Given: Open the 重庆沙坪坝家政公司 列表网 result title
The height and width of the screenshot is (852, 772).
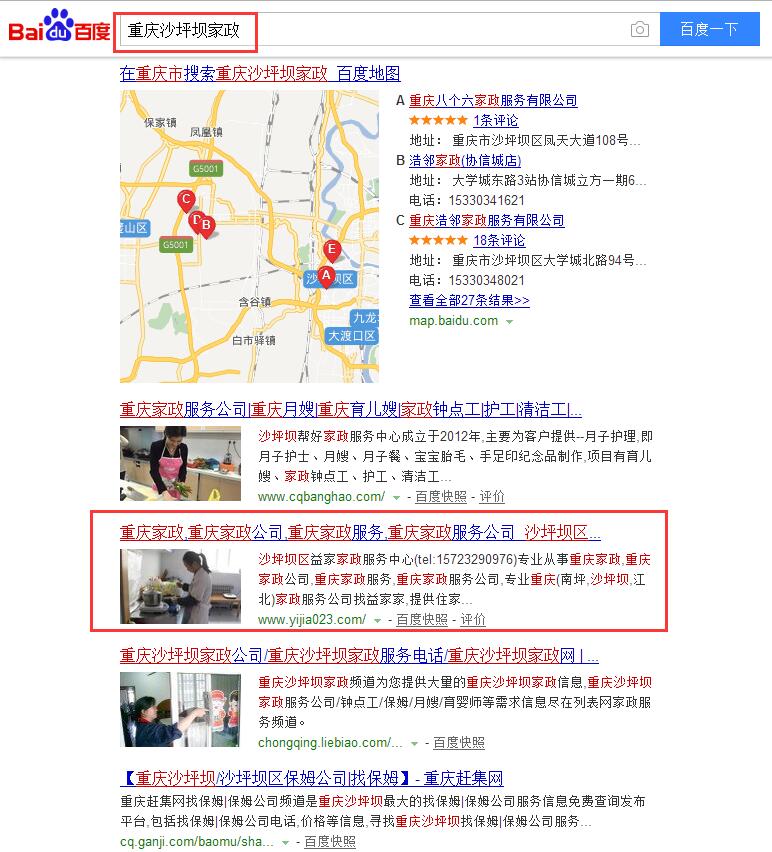Looking at the screenshot, I should (360, 656).
